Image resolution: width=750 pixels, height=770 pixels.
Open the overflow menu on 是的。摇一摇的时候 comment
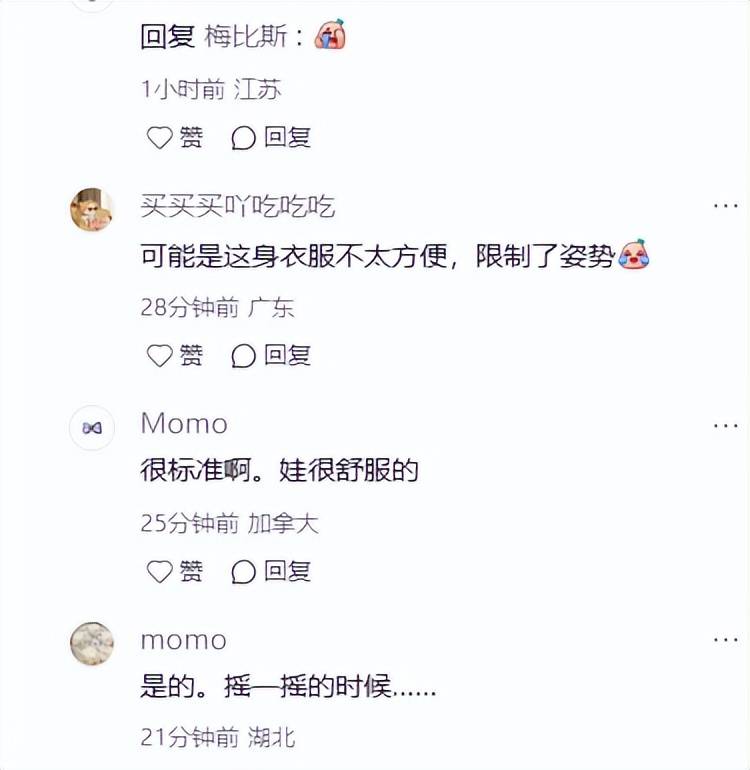point(725,640)
